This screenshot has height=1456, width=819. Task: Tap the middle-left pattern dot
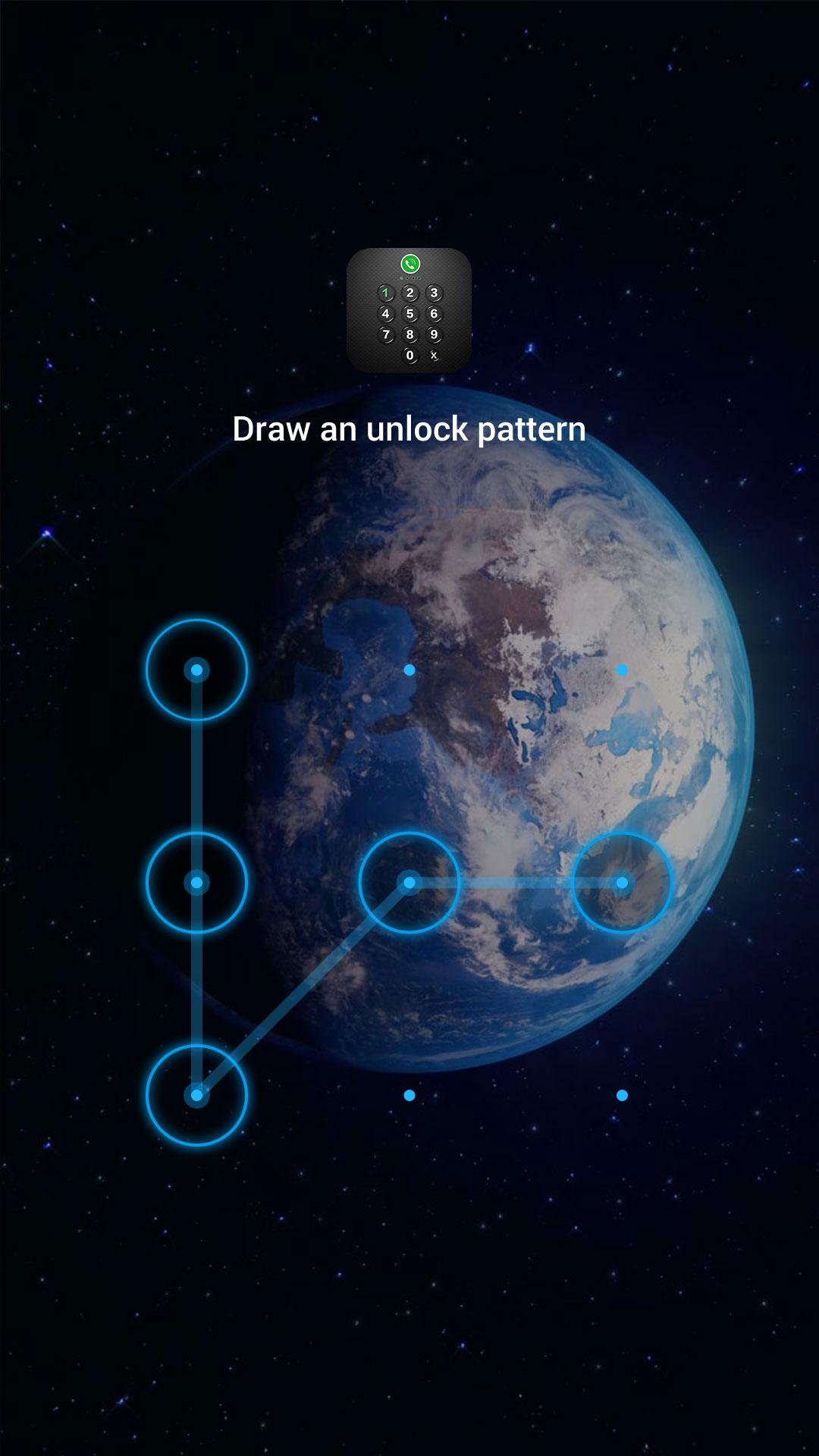196,882
